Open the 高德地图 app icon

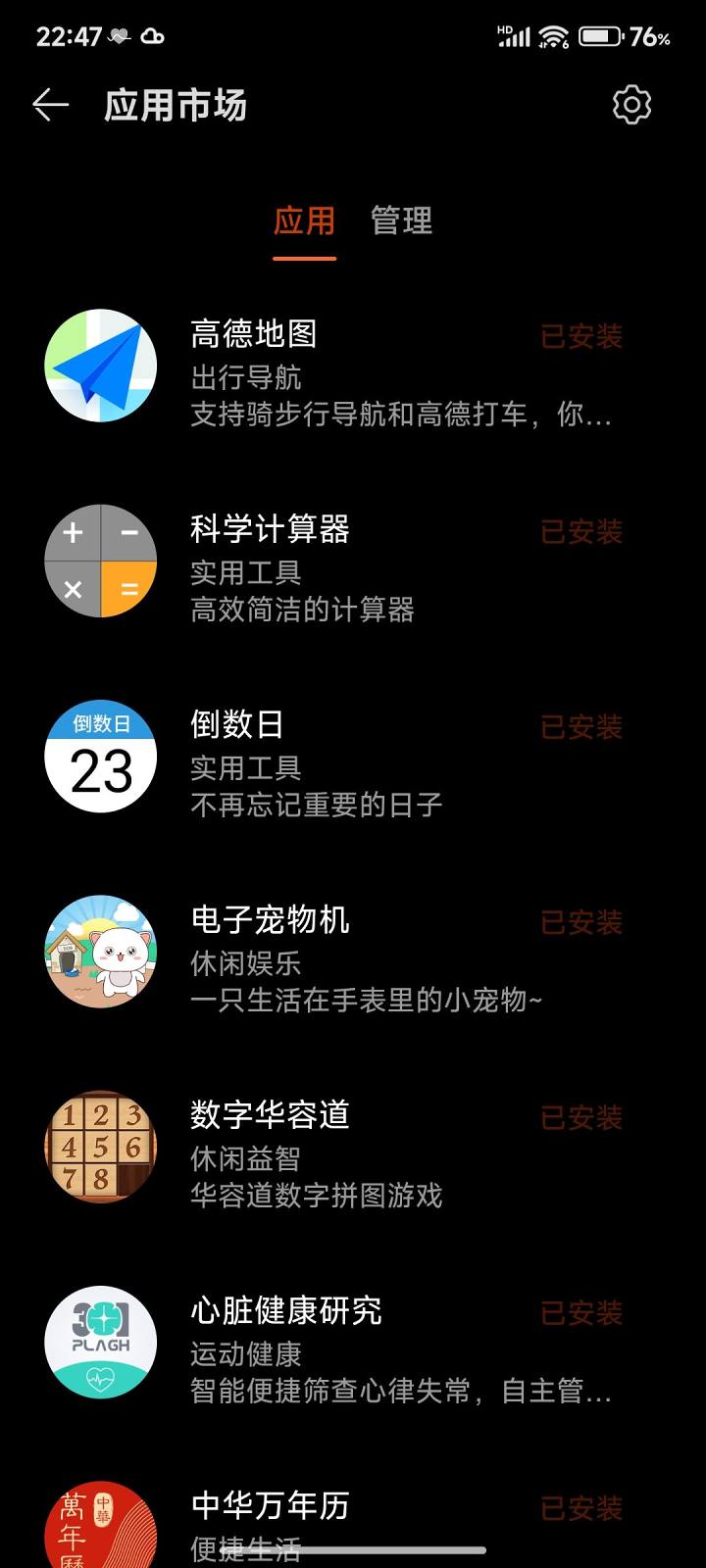pos(99,364)
